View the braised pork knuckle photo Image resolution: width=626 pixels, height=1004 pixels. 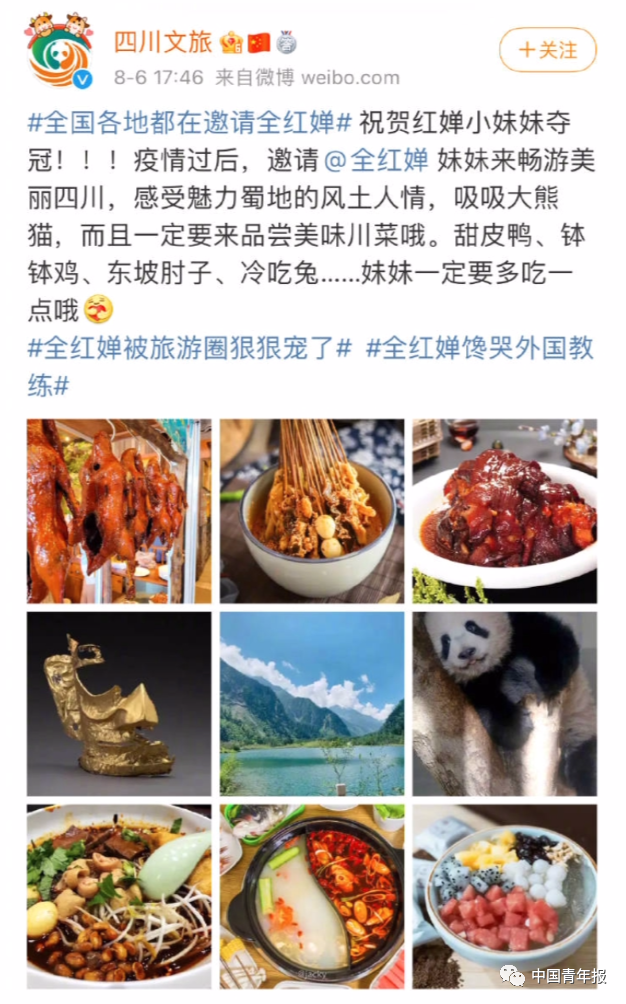(x=505, y=511)
